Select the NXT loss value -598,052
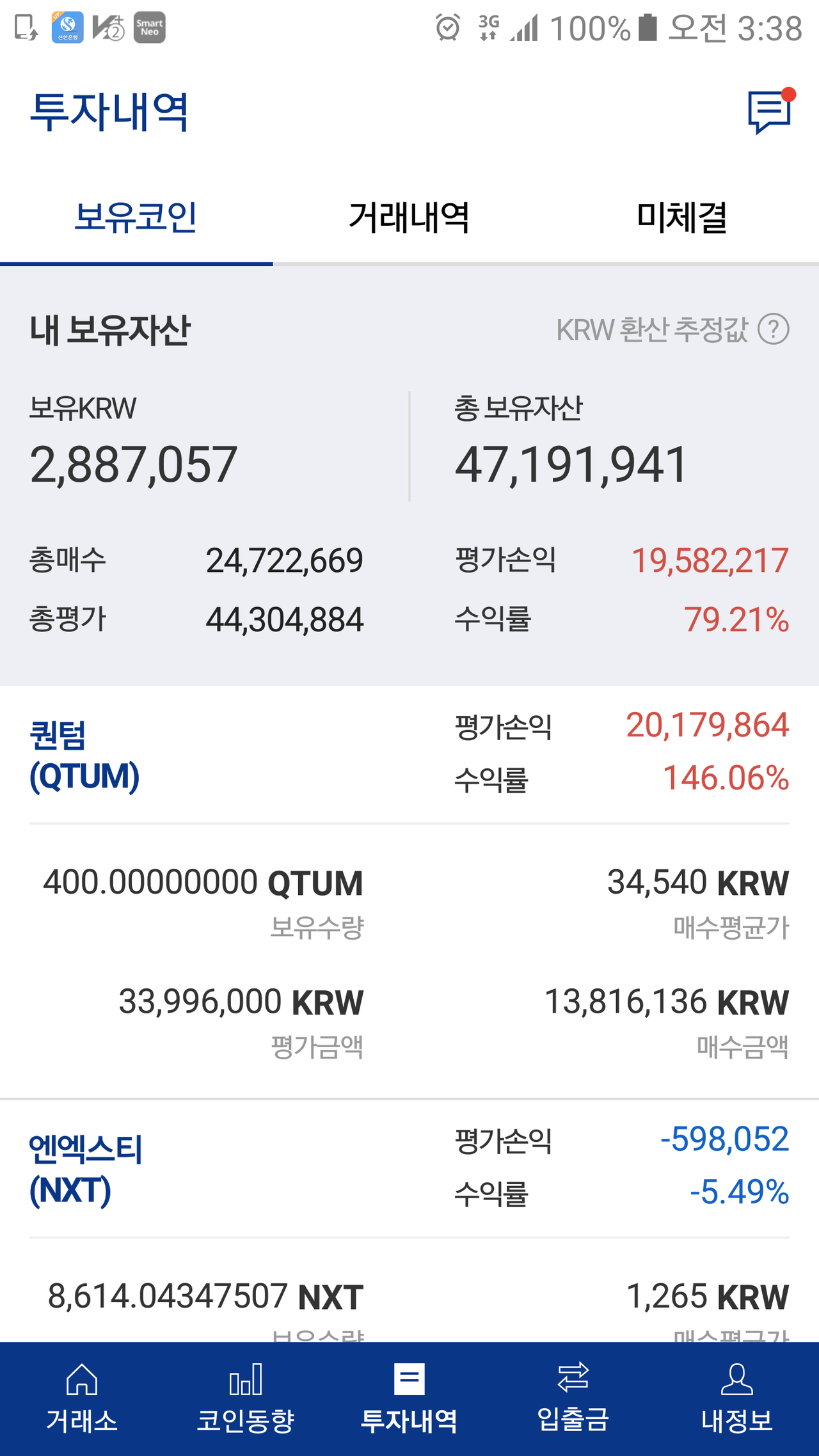 (x=724, y=1139)
